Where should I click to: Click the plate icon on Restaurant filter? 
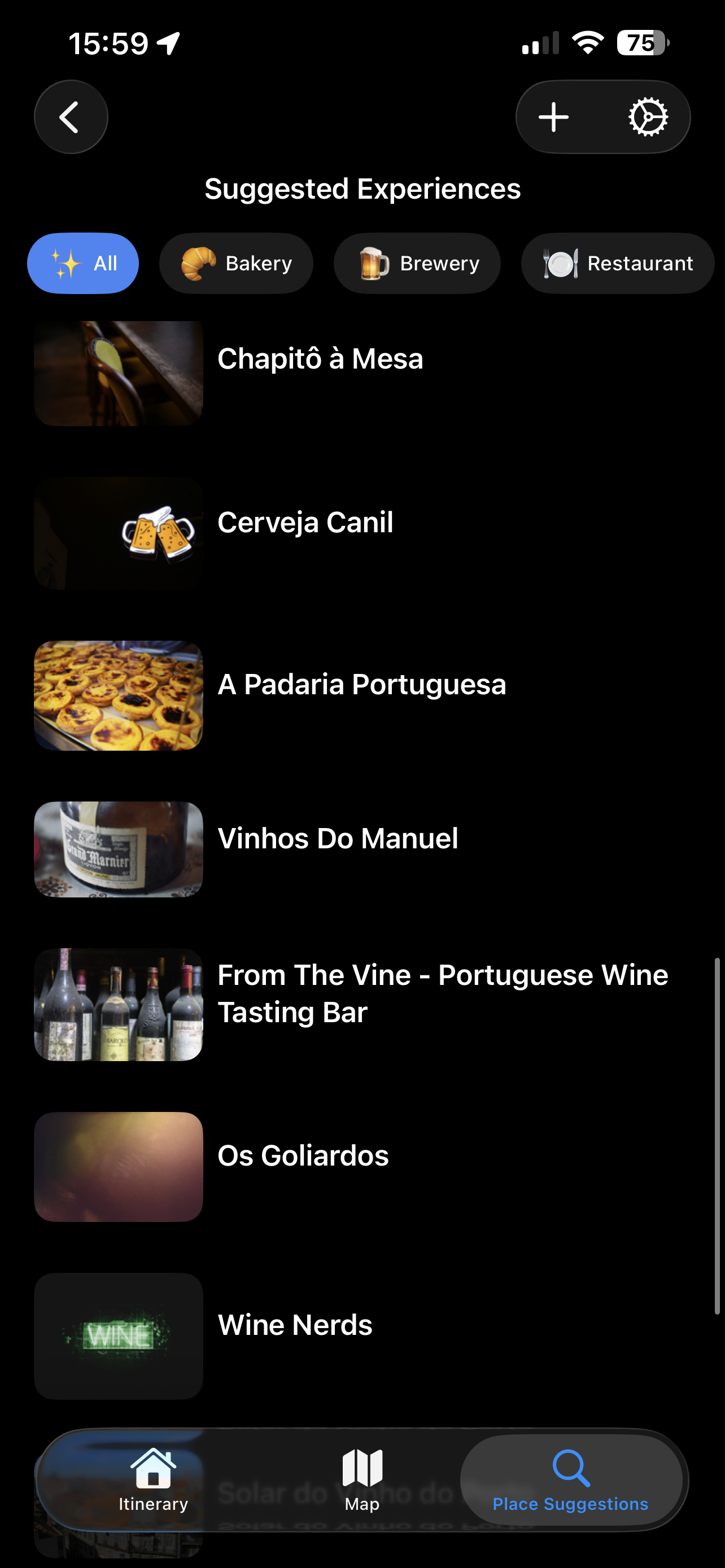(x=558, y=262)
